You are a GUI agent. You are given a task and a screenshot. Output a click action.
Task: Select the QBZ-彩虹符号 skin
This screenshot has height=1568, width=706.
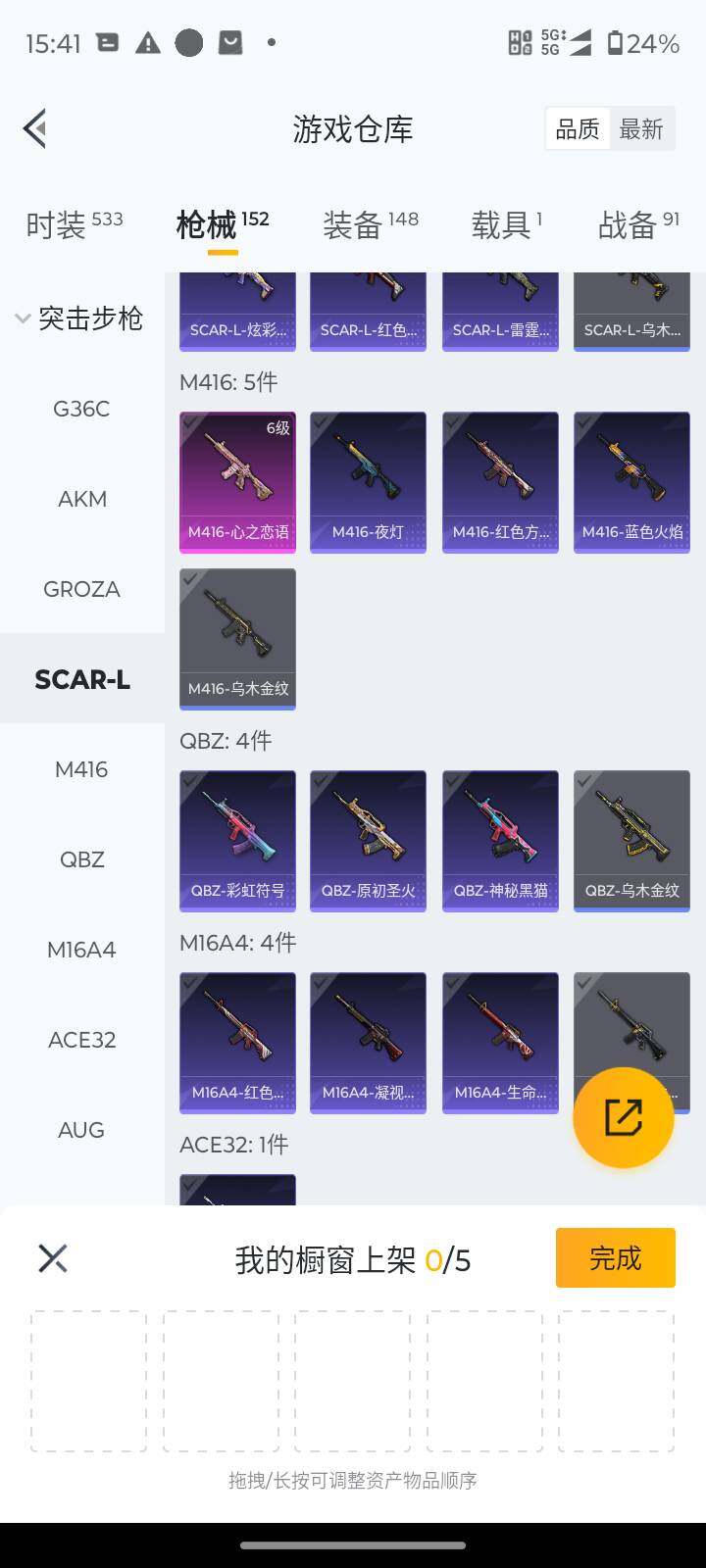[237, 840]
